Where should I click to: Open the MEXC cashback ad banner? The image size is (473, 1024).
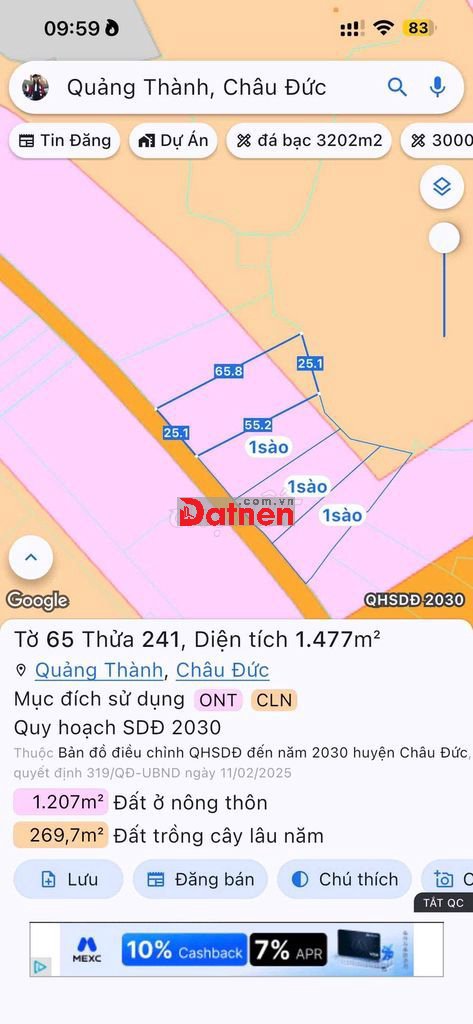click(236, 949)
